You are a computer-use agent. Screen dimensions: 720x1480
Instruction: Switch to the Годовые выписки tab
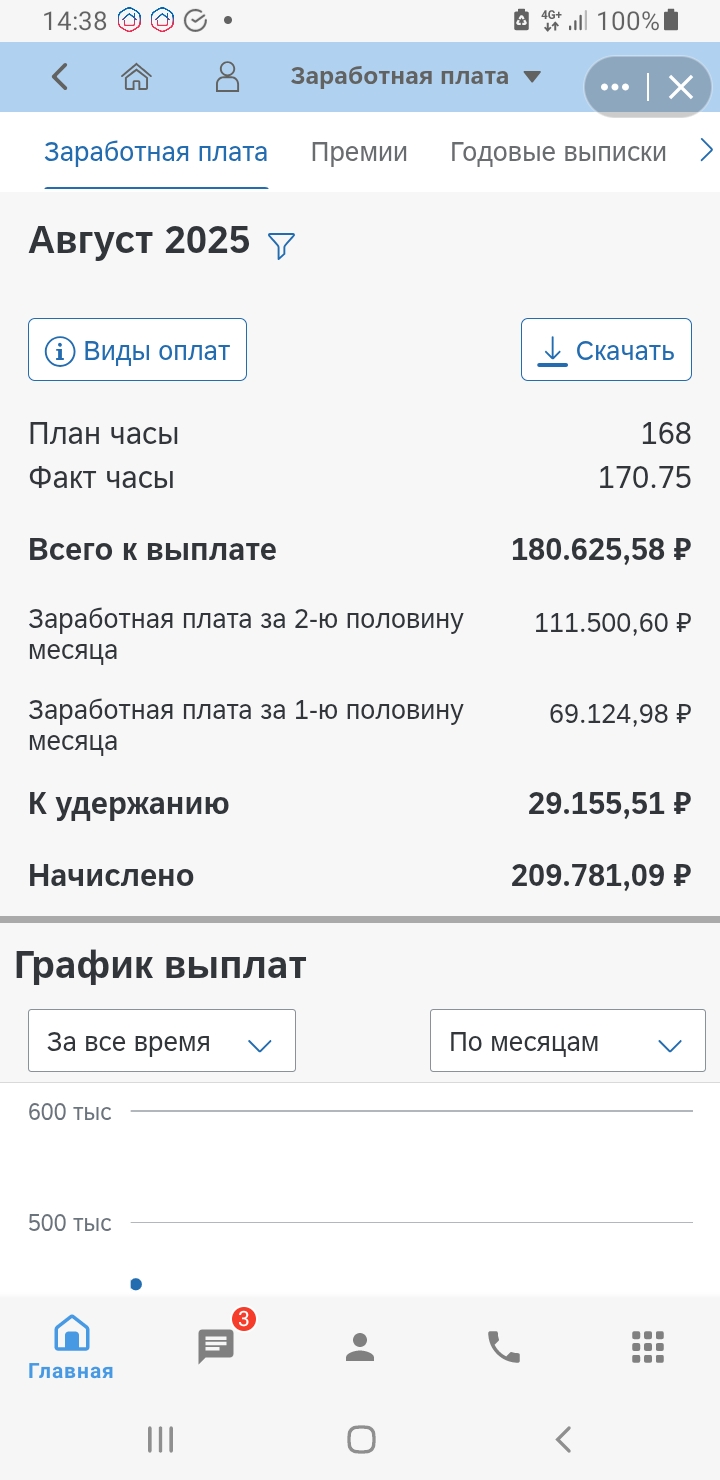click(558, 152)
